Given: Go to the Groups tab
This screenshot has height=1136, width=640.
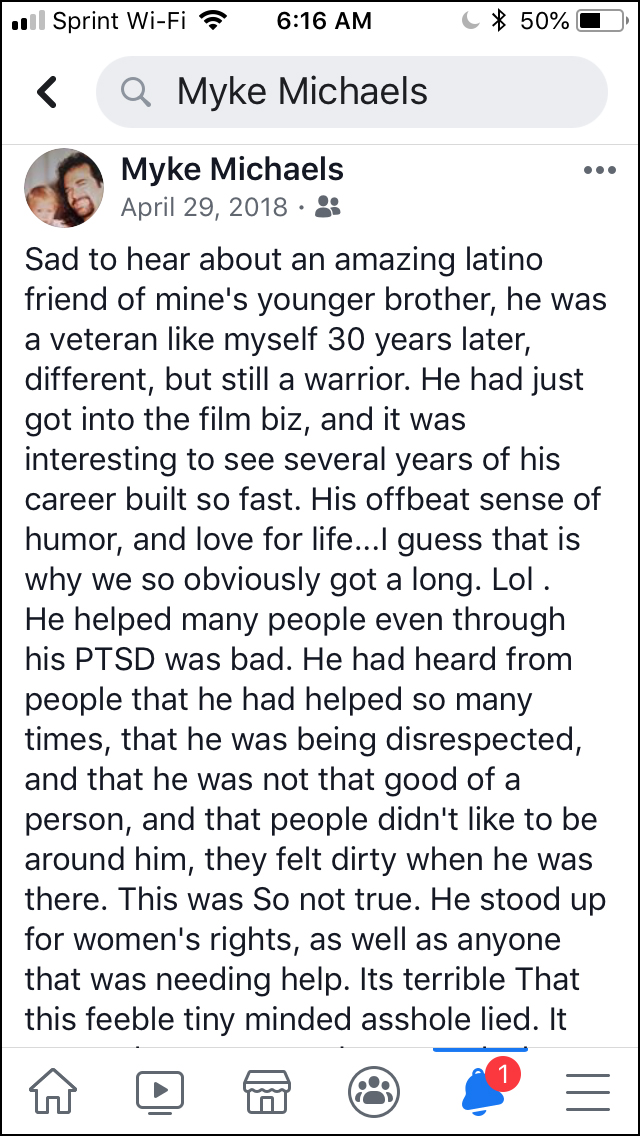Looking at the screenshot, I should 374,1088.
